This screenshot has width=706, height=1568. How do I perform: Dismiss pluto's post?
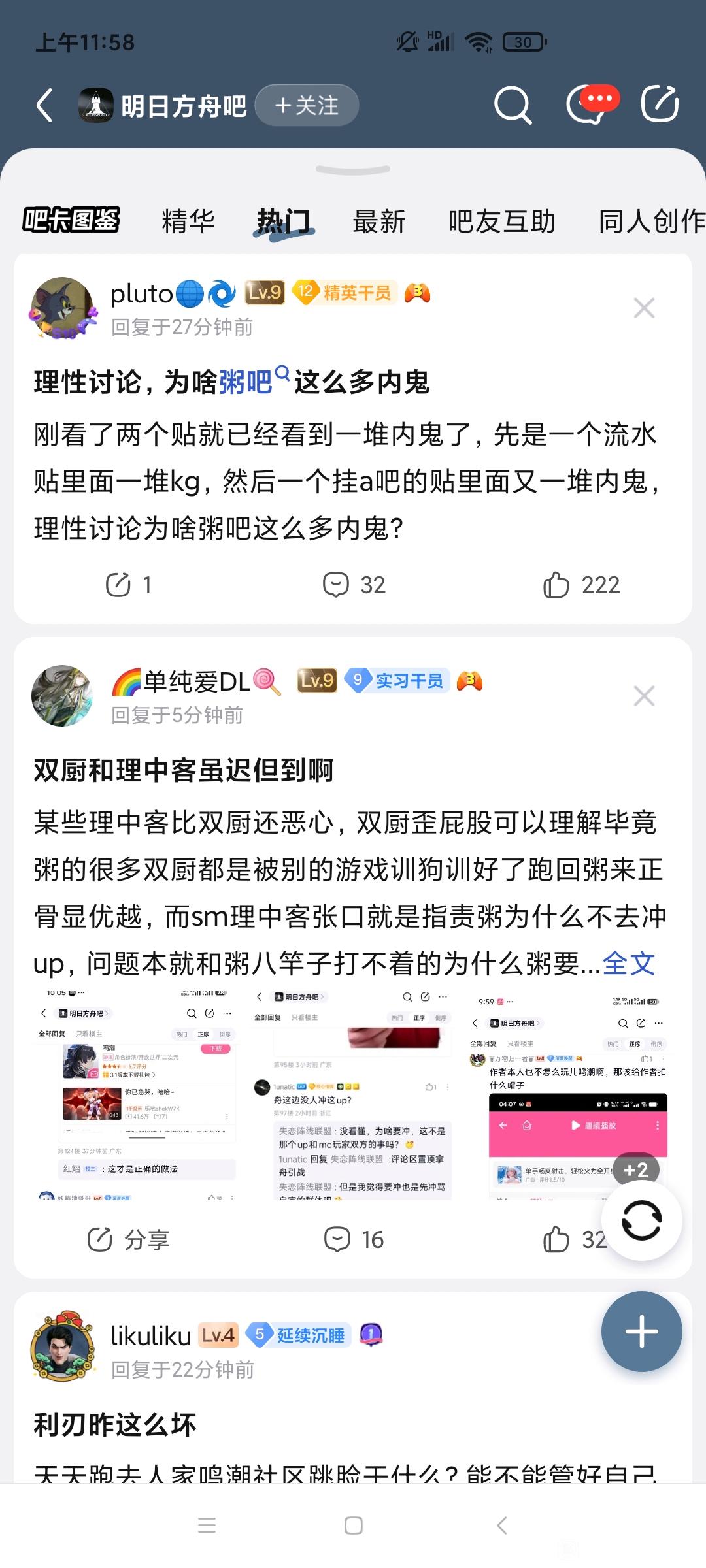coord(644,308)
